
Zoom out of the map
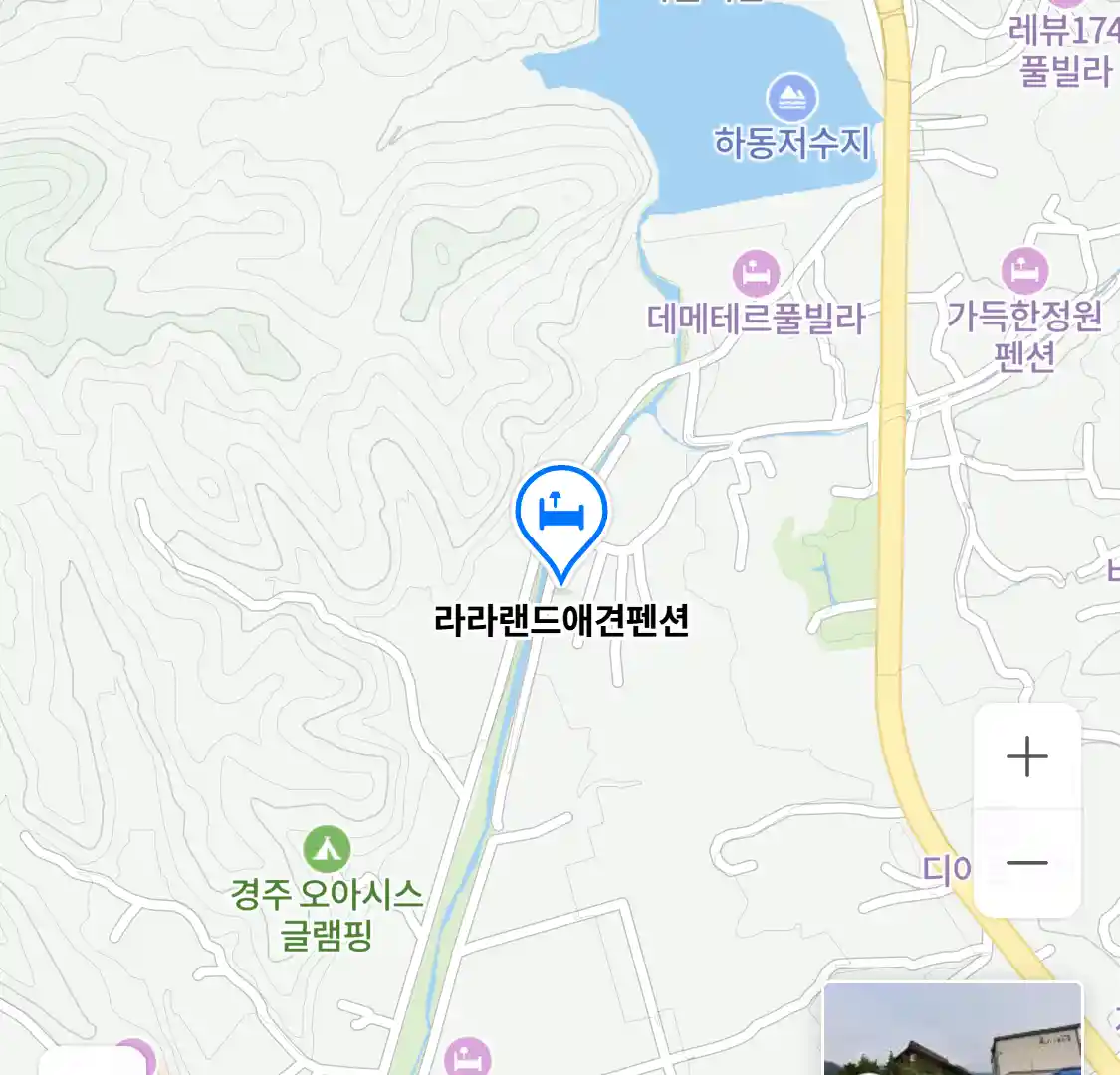point(1026,863)
